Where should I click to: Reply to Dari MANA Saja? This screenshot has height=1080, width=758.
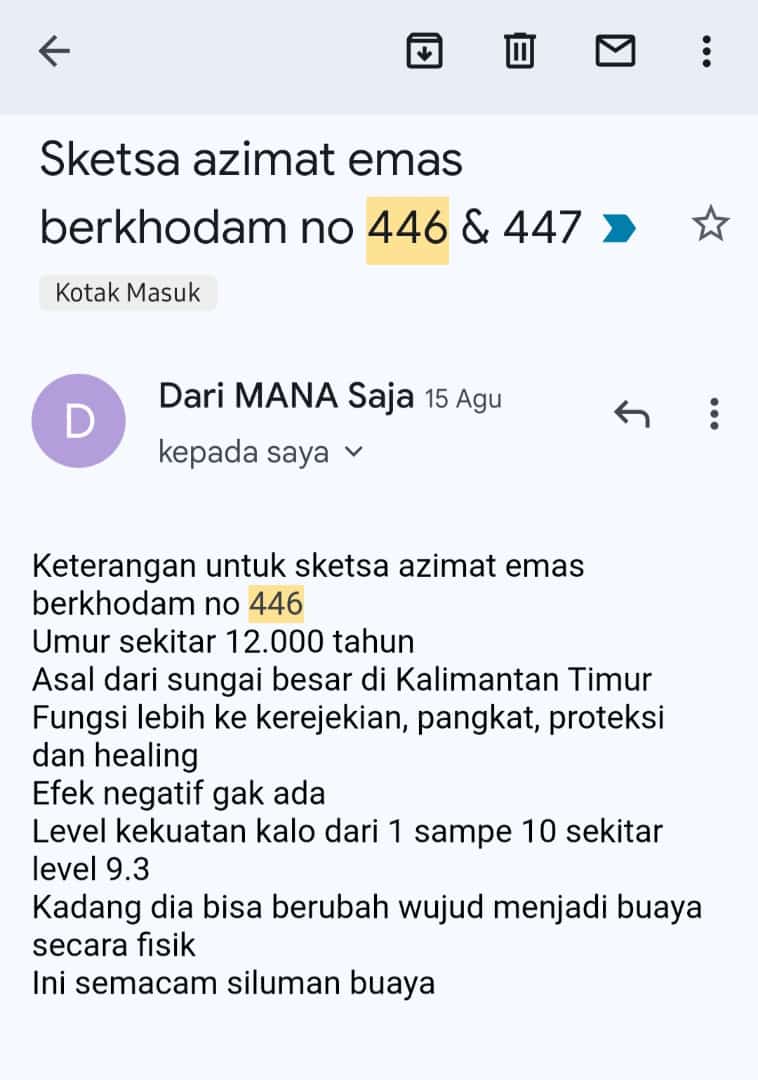click(x=631, y=413)
